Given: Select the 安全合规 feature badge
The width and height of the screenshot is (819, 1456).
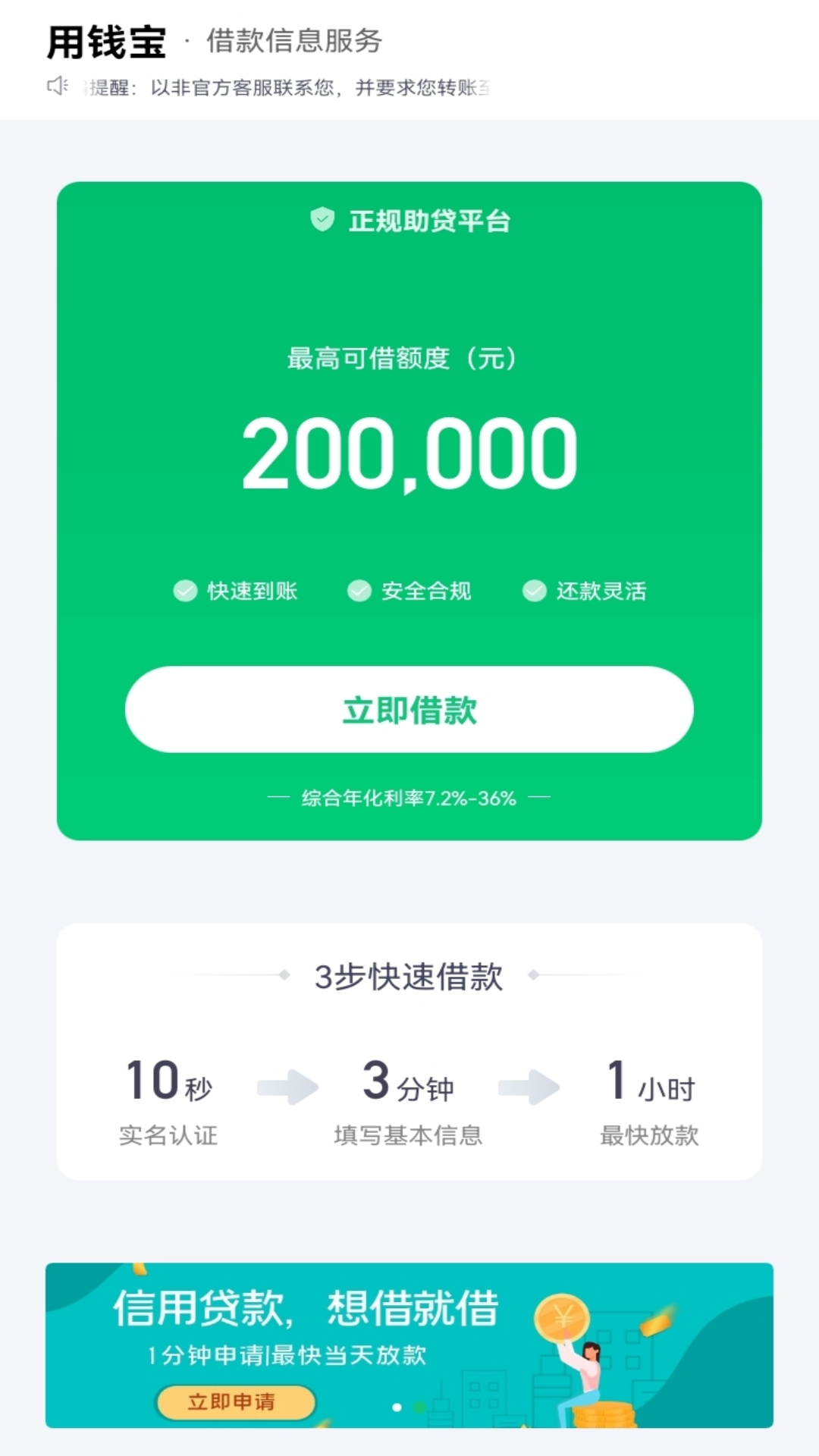Looking at the screenshot, I should [x=409, y=591].
